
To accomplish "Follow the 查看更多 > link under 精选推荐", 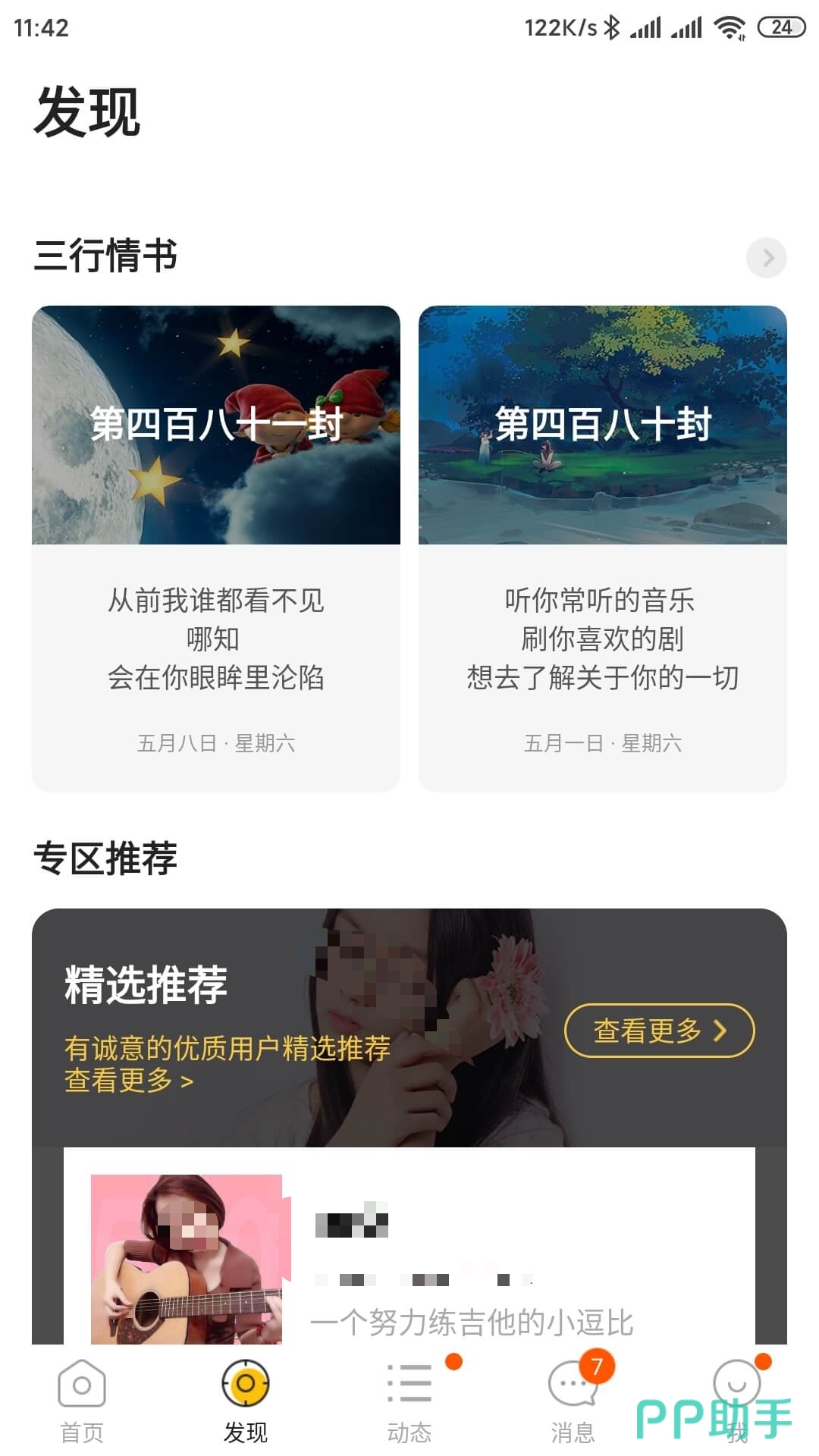I will tap(129, 1081).
